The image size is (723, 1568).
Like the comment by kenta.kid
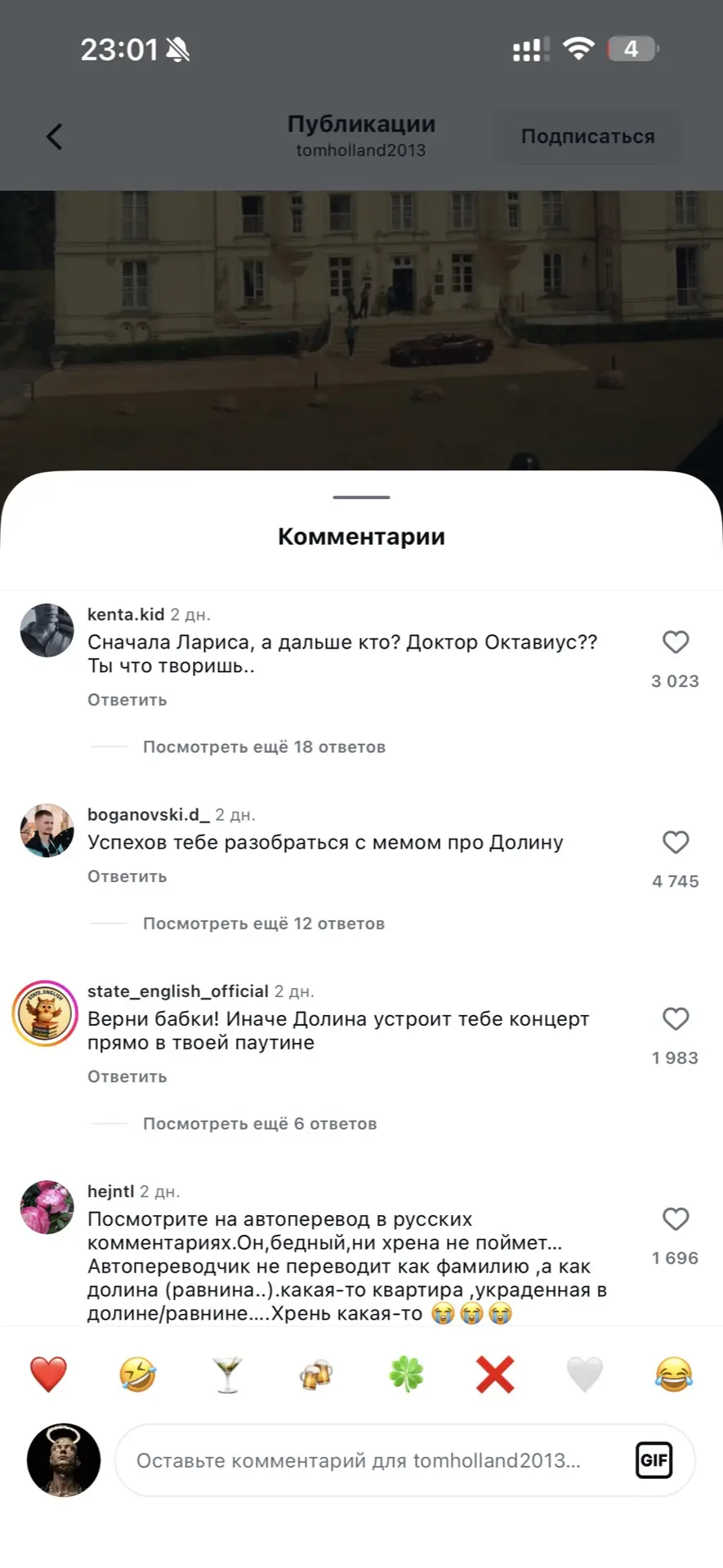(x=675, y=643)
